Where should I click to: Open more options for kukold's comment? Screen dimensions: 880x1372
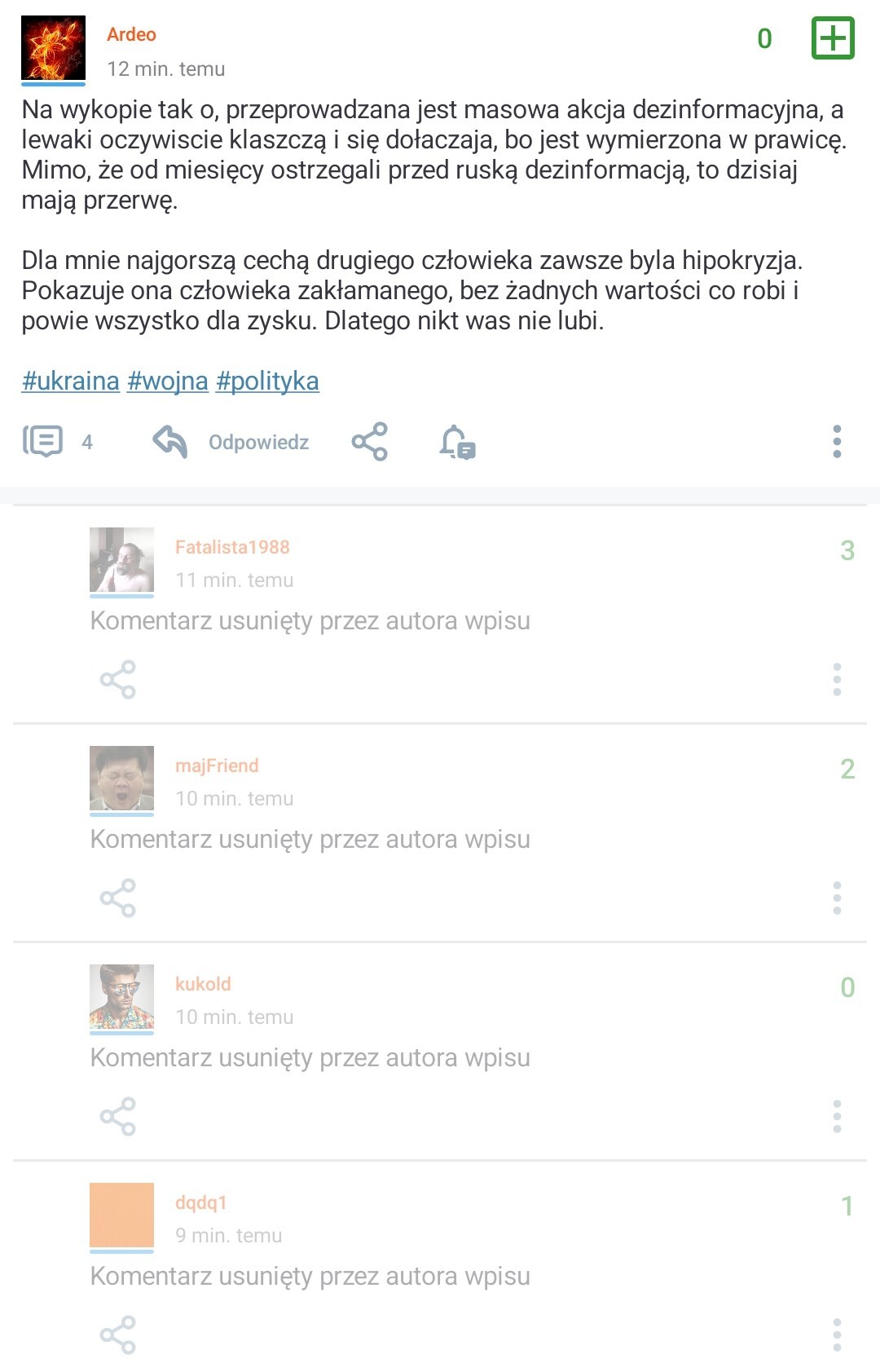point(837,1116)
